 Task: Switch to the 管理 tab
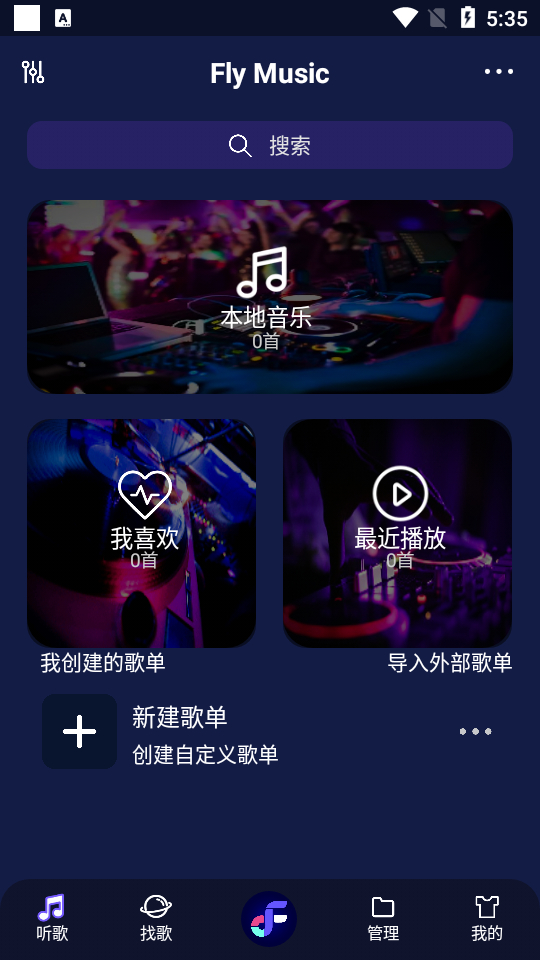pos(383,918)
